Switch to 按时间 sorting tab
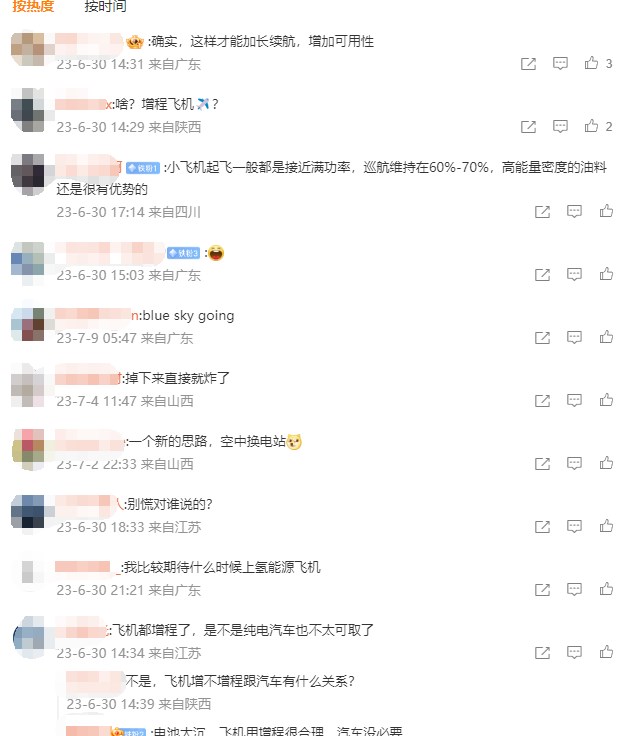This screenshot has height=736, width=629. [x=105, y=7]
